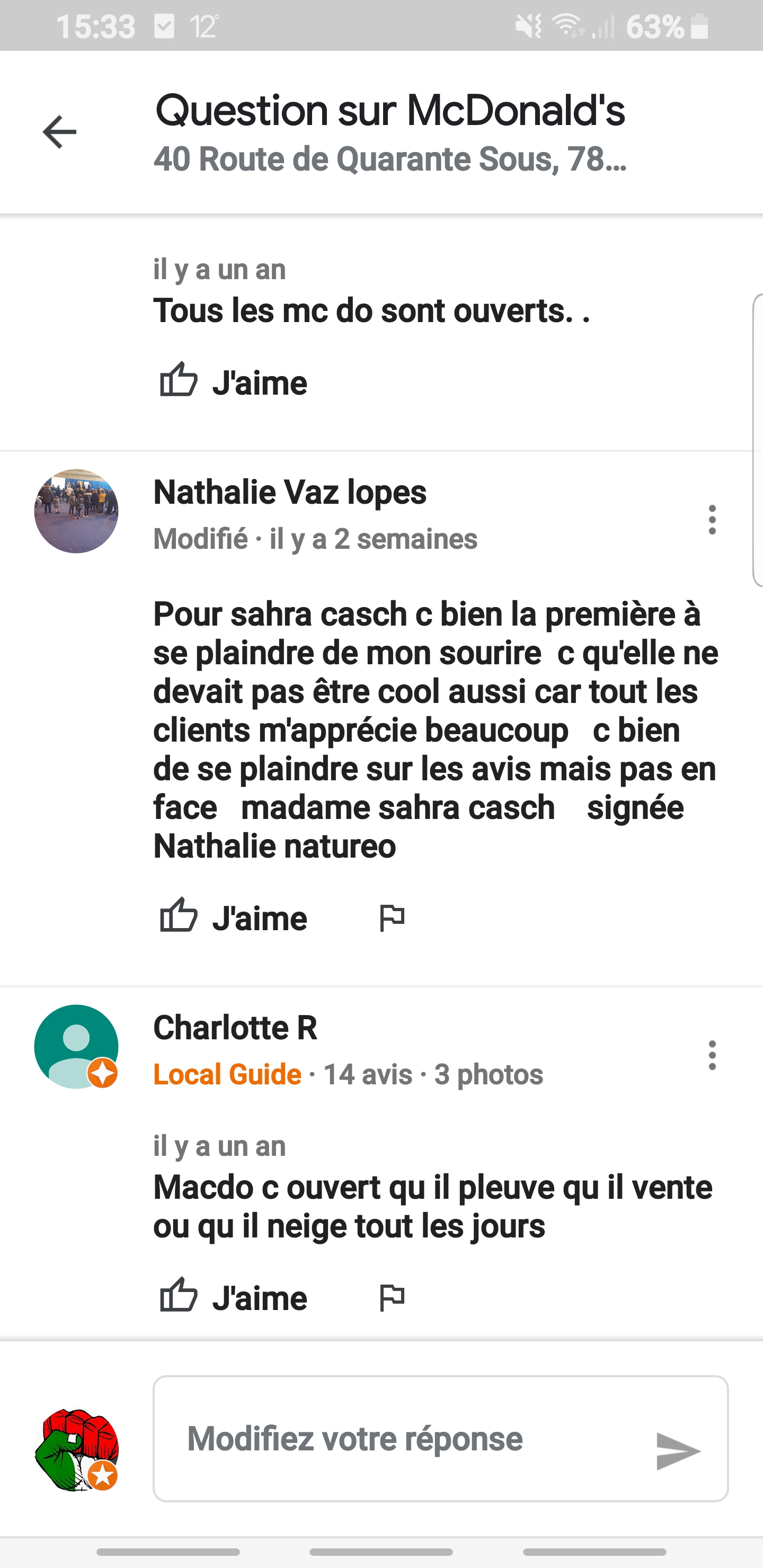Open the overflow menu on Charlotte R's answer

coord(712,1055)
